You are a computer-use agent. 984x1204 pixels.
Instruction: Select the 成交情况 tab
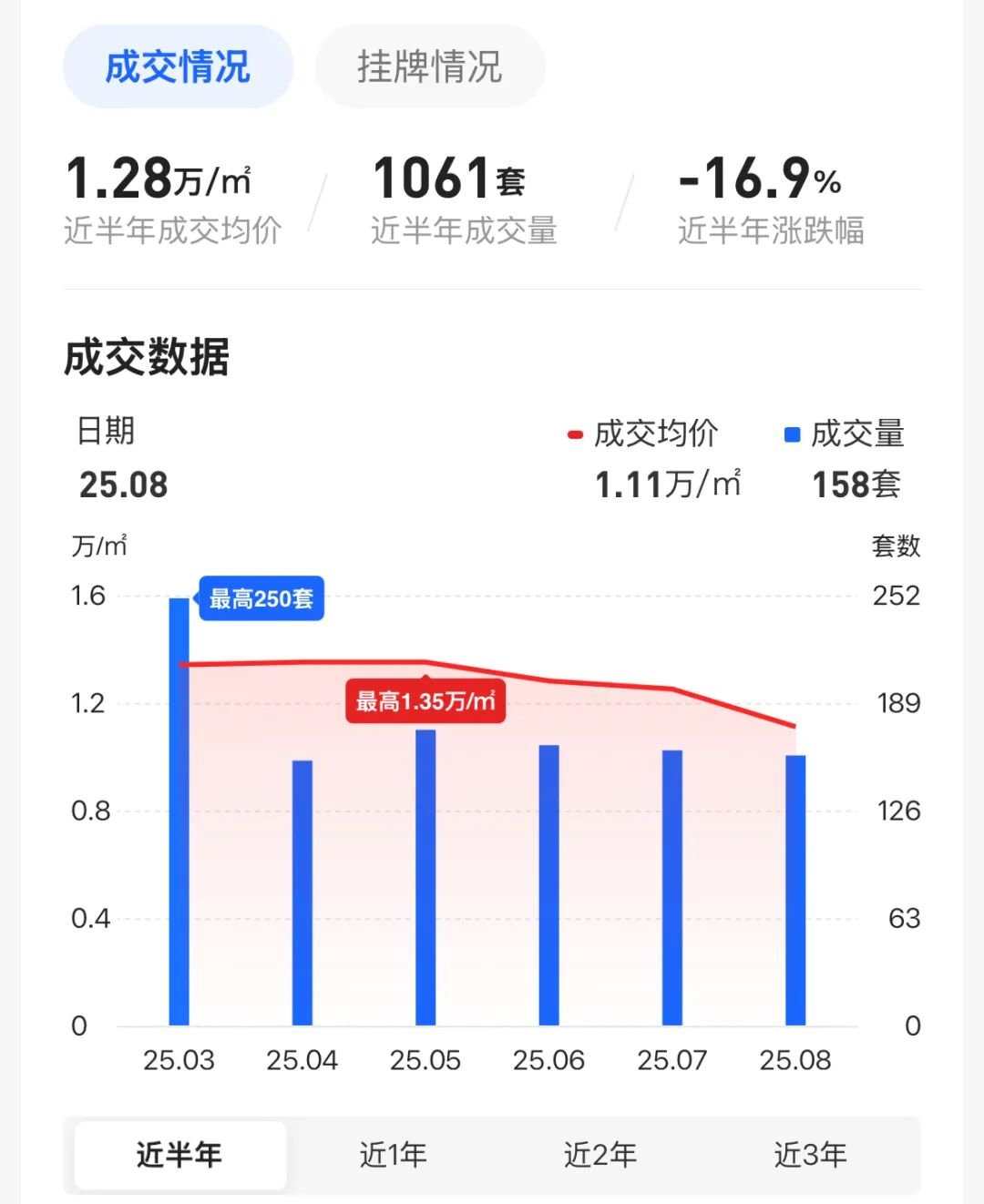coord(178,66)
